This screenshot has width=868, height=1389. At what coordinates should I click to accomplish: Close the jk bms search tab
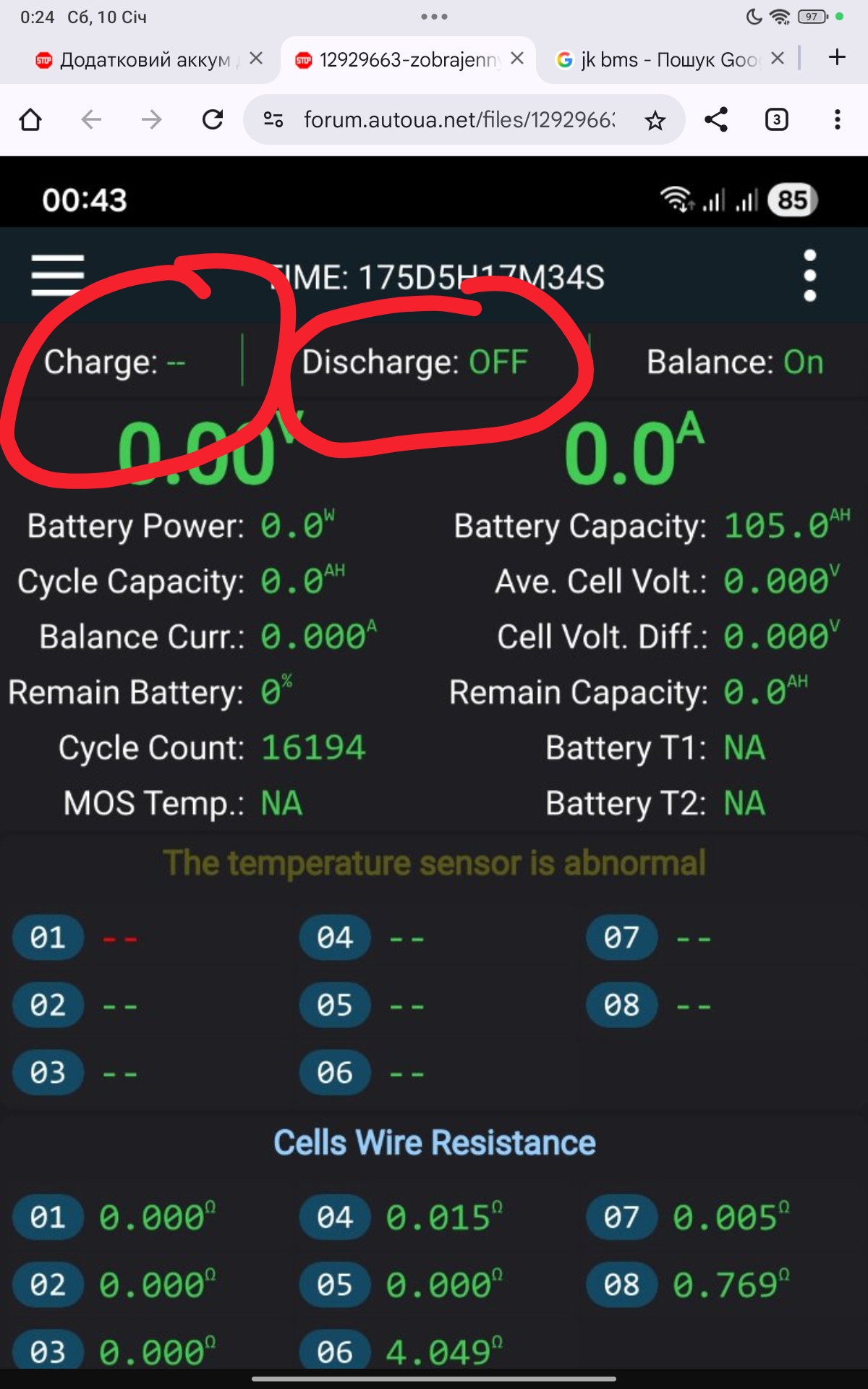[x=778, y=59]
